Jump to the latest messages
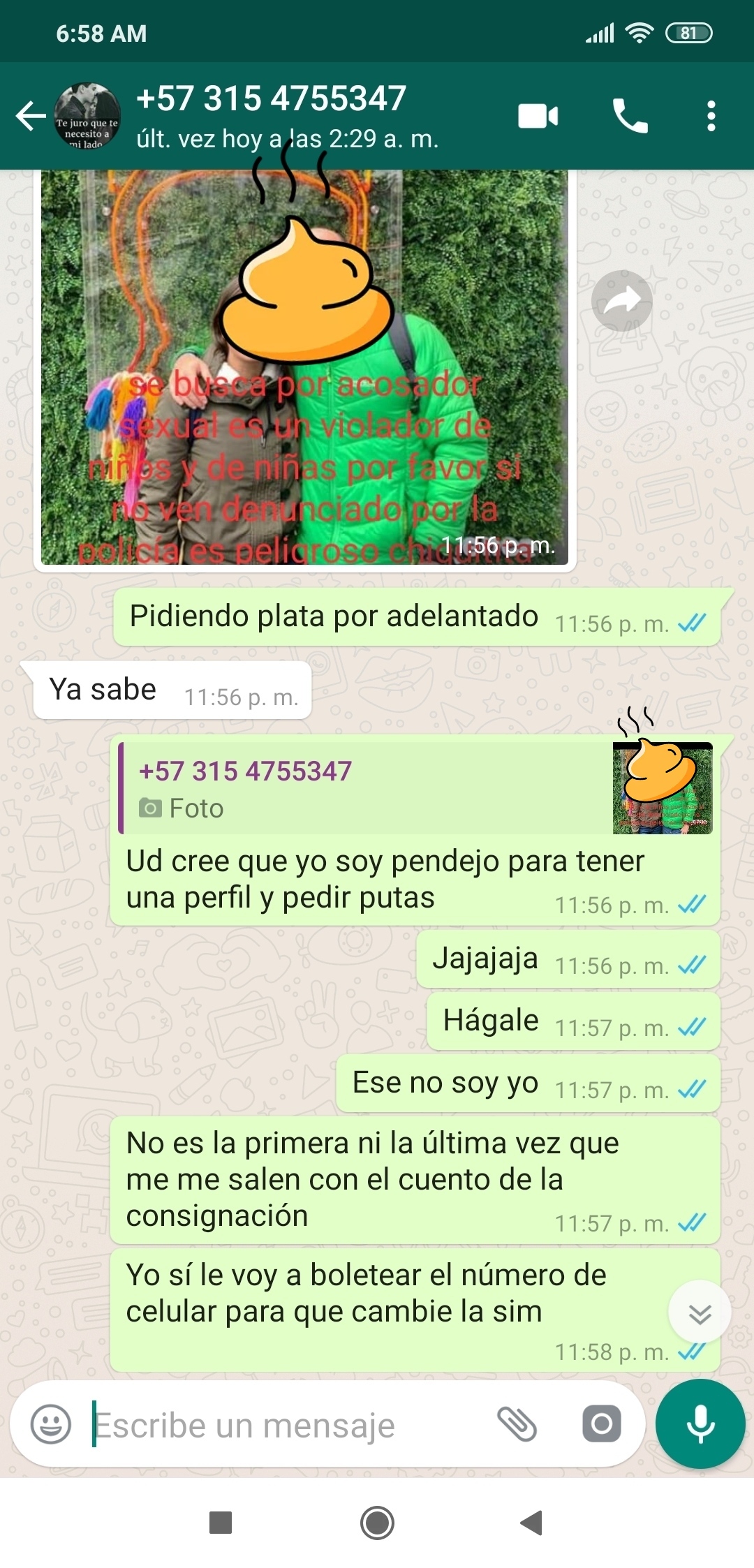The height and width of the screenshot is (1568, 754). click(700, 1313)
